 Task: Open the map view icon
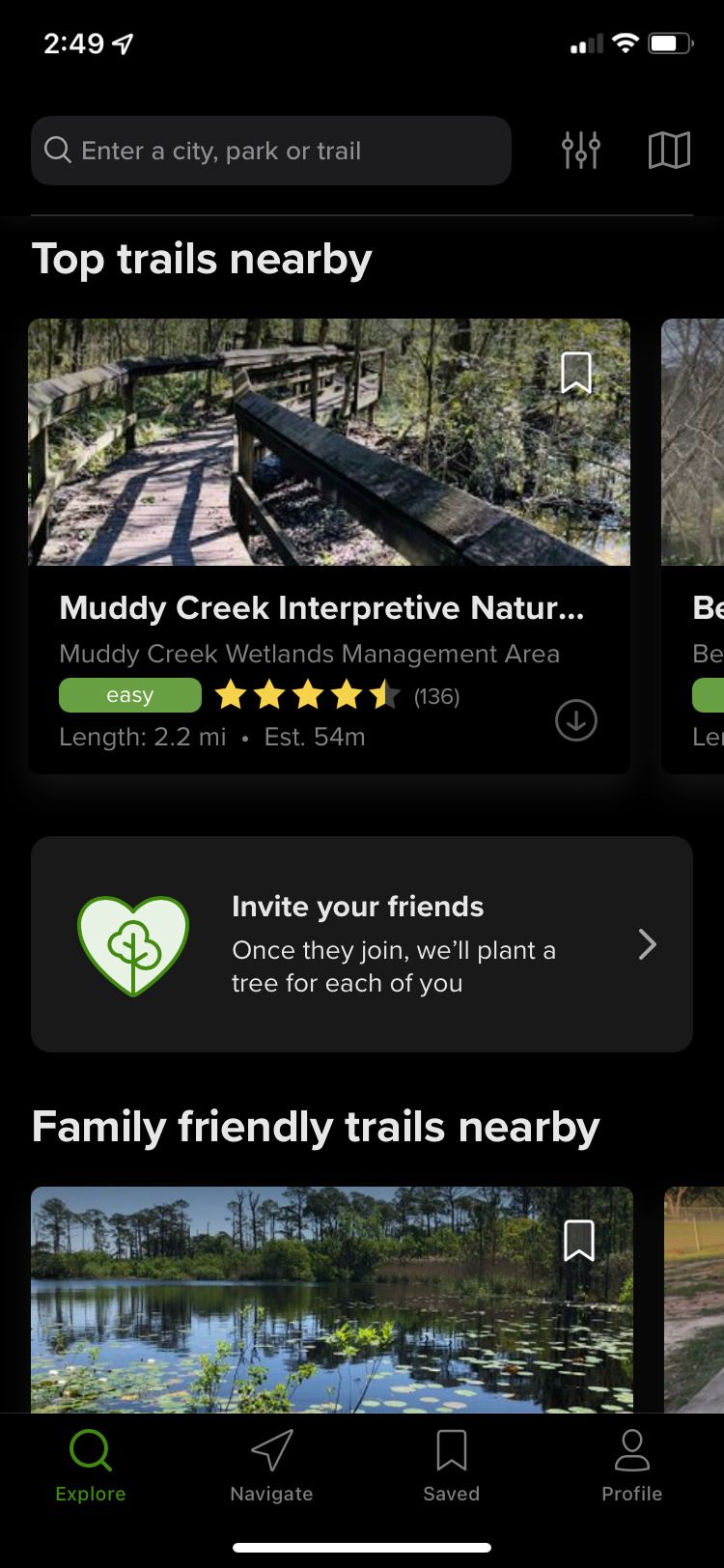pyautogui.click(x=669, y=150)
